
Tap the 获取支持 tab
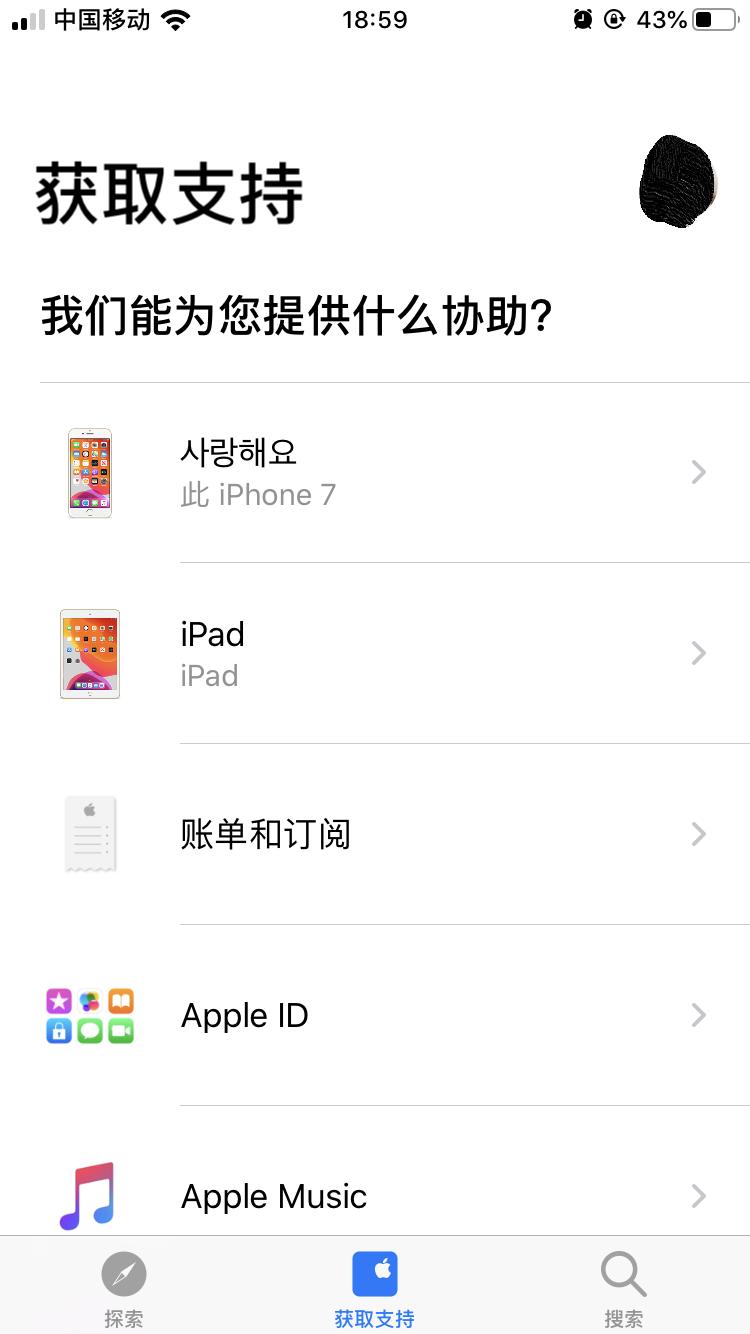coord(375,1288)
